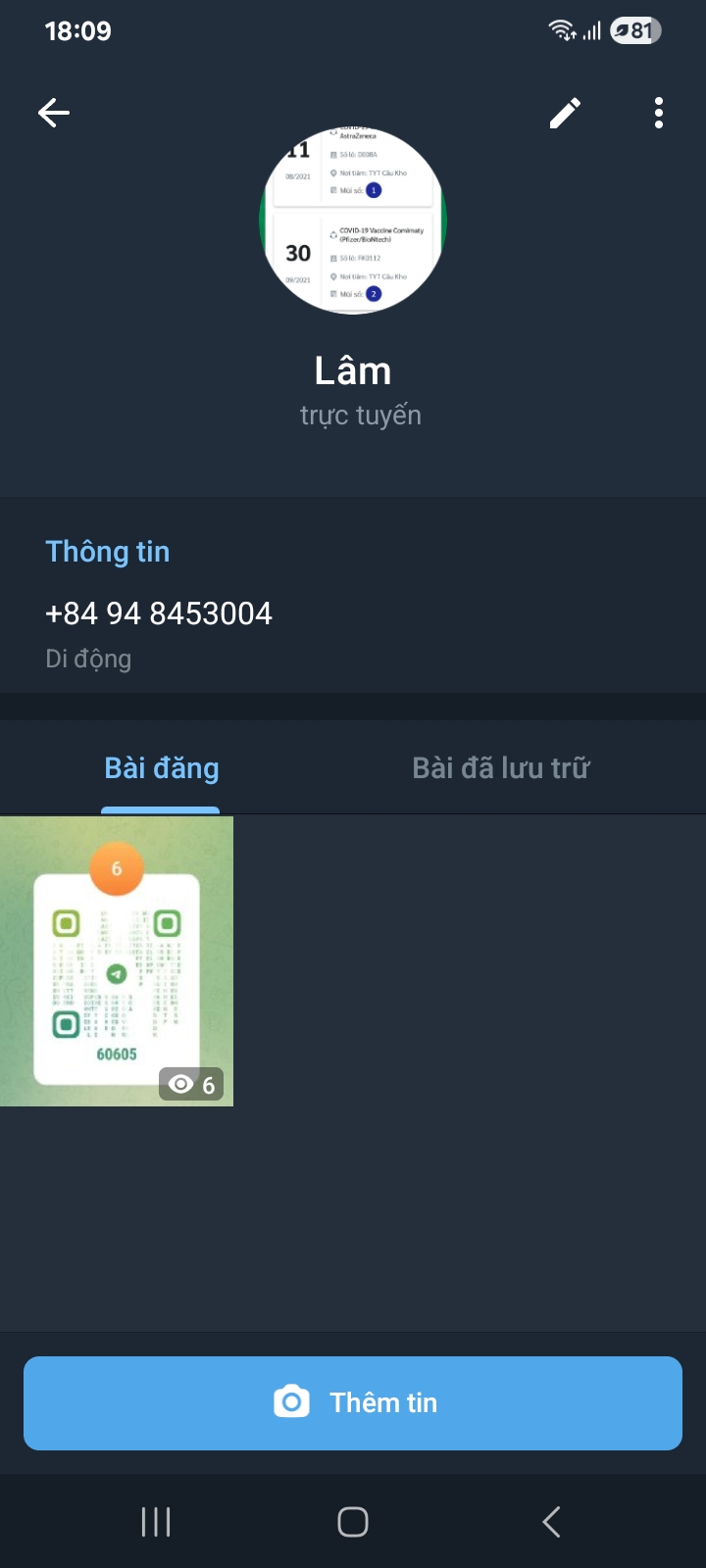Open recent apps from the navigation bar
Image resolution: width=706 pixels, height=1568 pixels.
tap(156, 1522)
